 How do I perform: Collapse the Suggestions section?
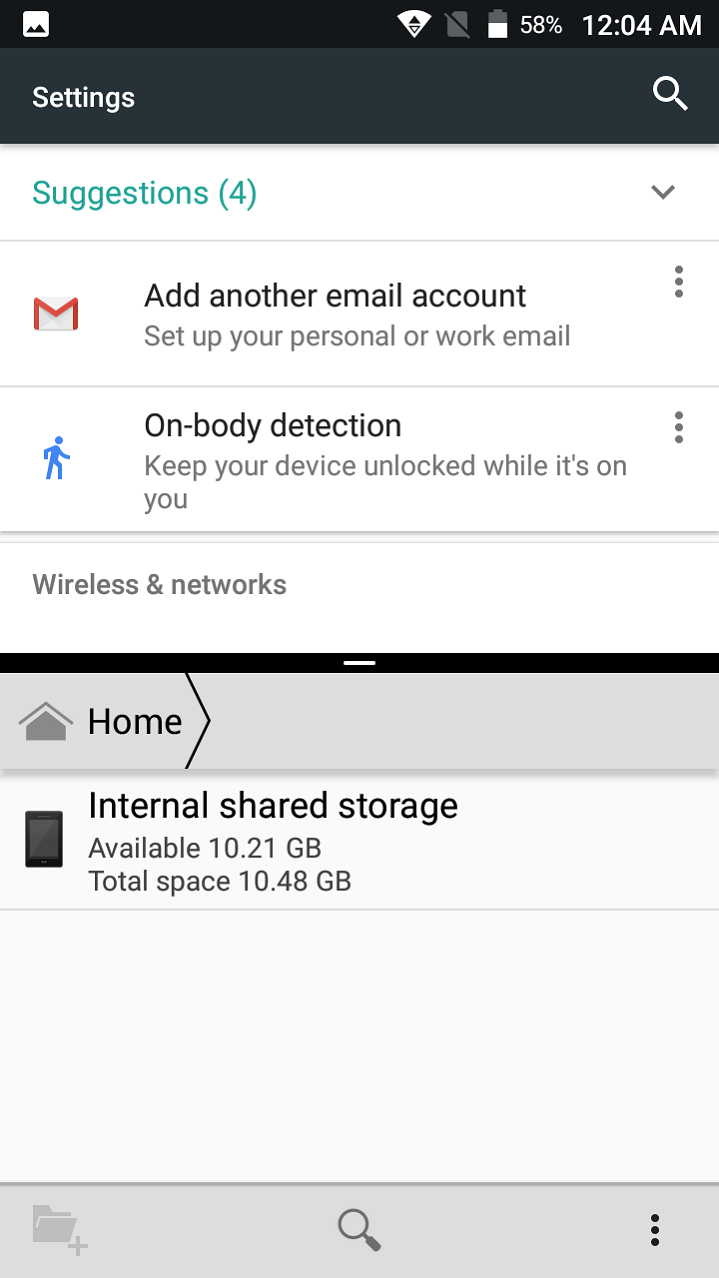[663, 192]
